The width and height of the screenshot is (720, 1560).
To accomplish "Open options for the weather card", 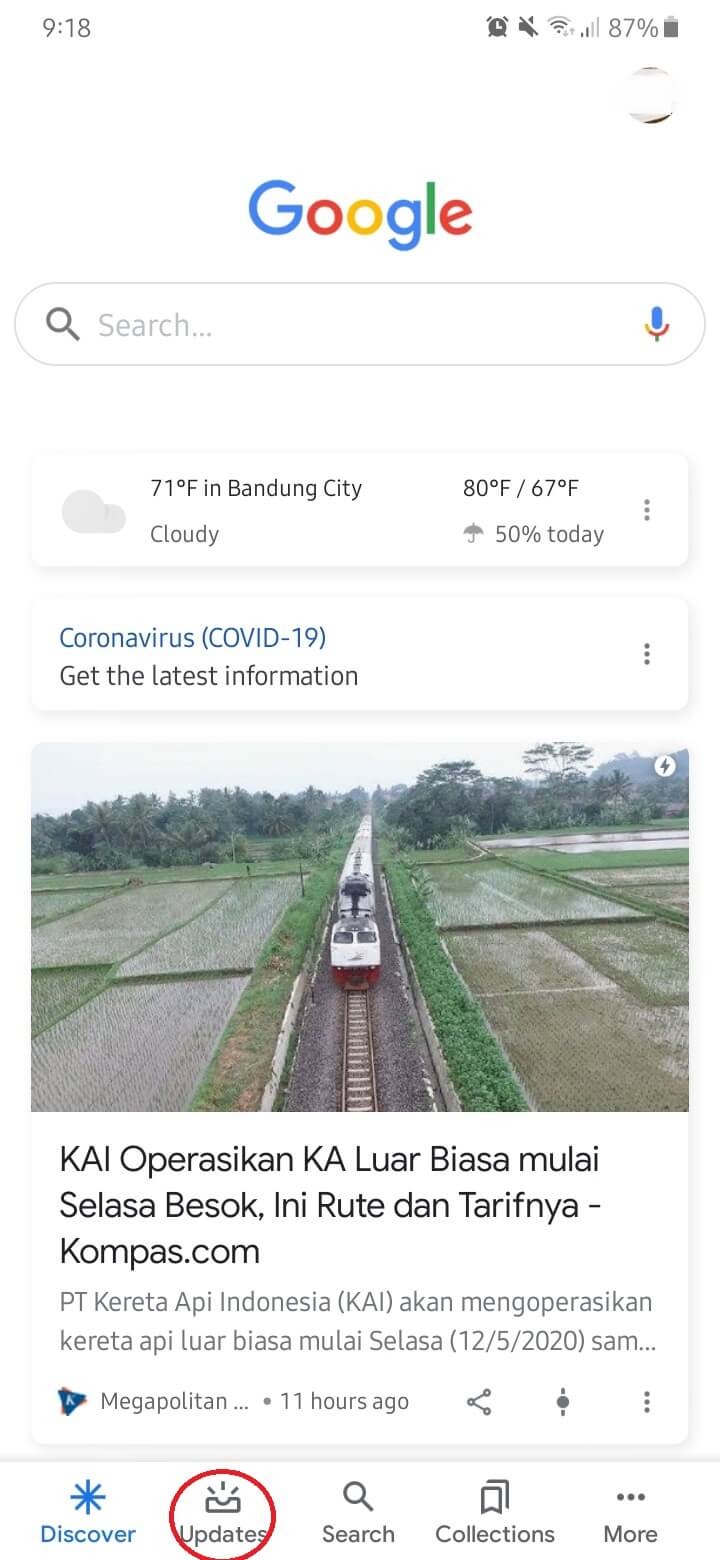I will coord(647,511).
